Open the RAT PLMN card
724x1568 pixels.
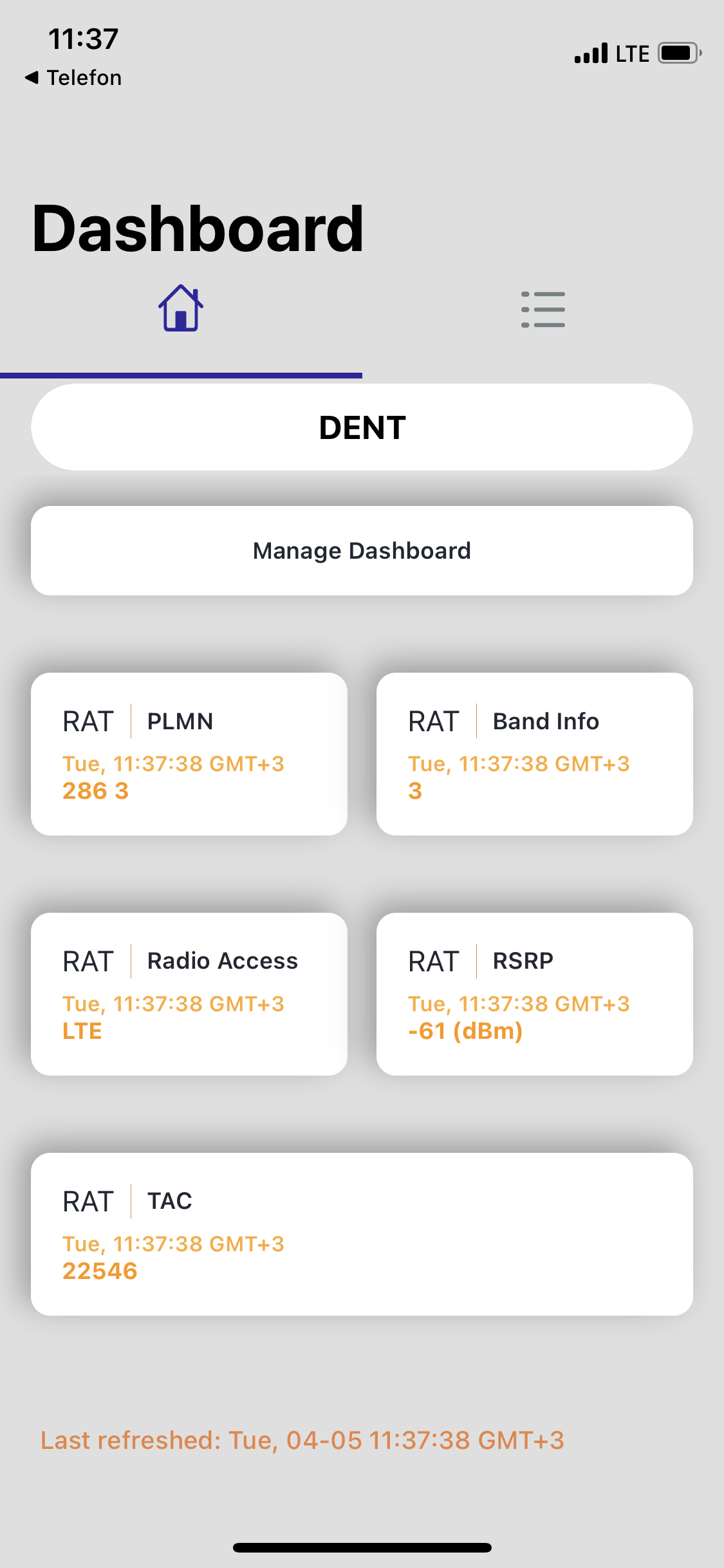tap(189, 754)
